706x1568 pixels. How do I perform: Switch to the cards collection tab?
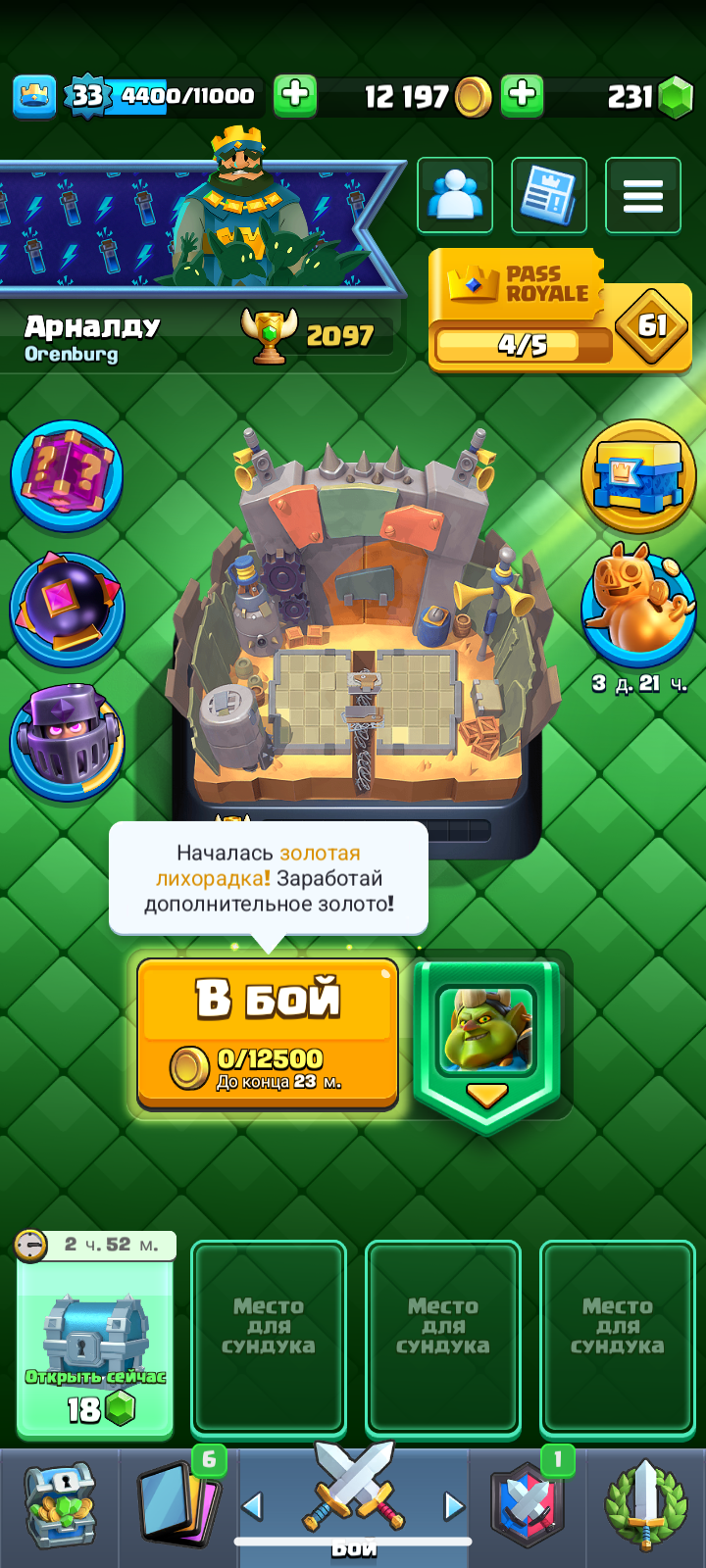(179, 1506)
